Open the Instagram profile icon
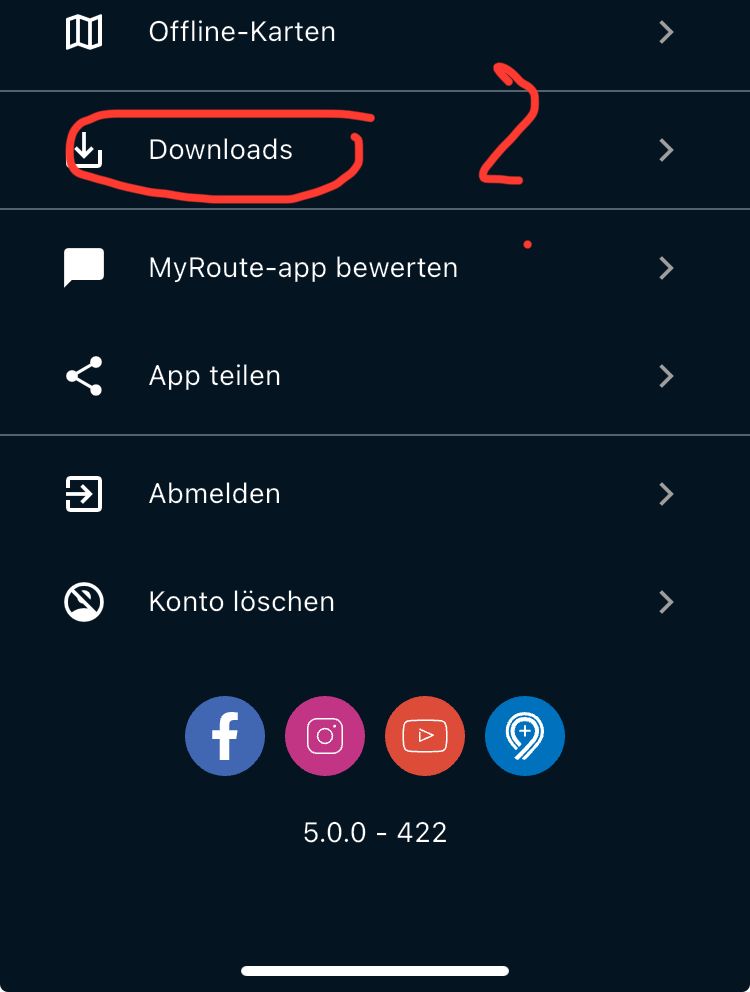The width and height of the screenshot is (750, 992). 325,736
